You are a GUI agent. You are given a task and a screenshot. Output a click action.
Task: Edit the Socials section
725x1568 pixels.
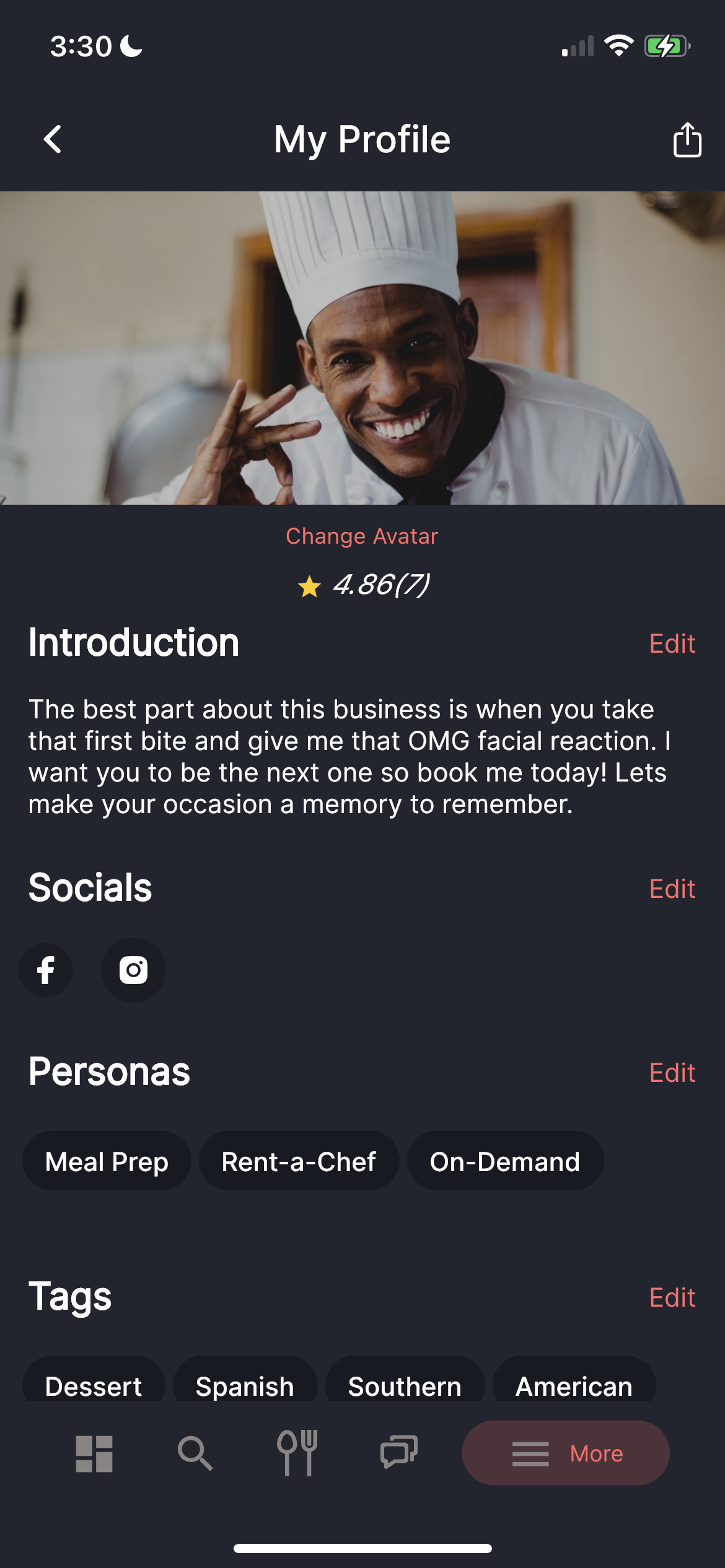coord(672,889)
